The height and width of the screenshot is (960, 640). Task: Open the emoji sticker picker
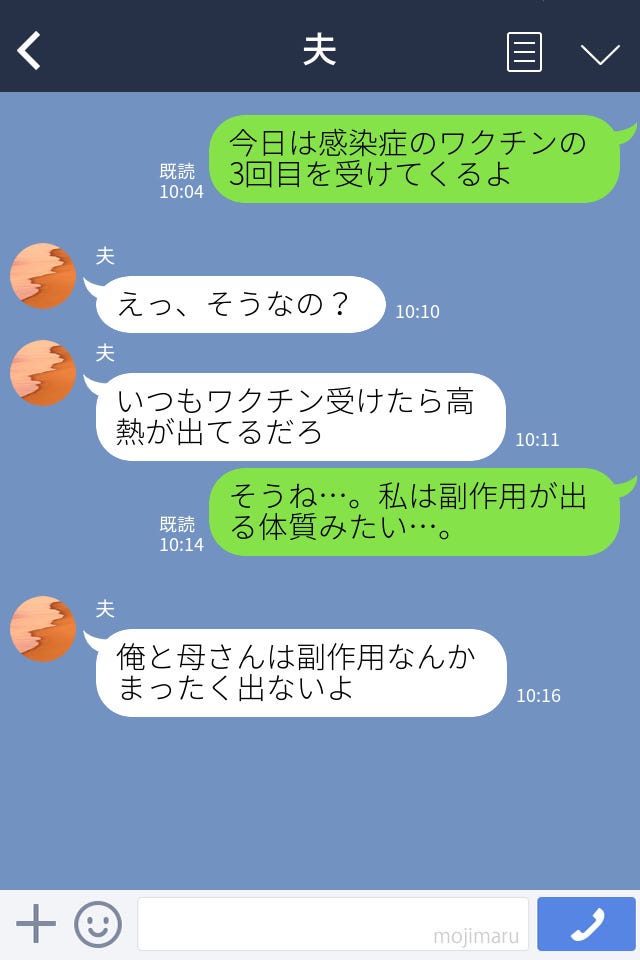pos(98,923)
